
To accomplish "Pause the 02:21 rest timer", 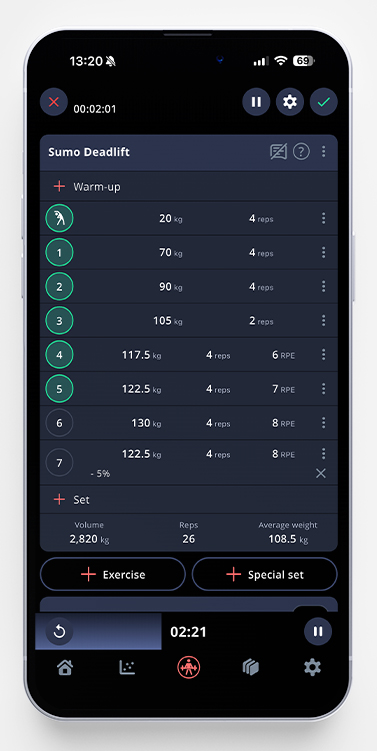I will click(x=318, y=632).
